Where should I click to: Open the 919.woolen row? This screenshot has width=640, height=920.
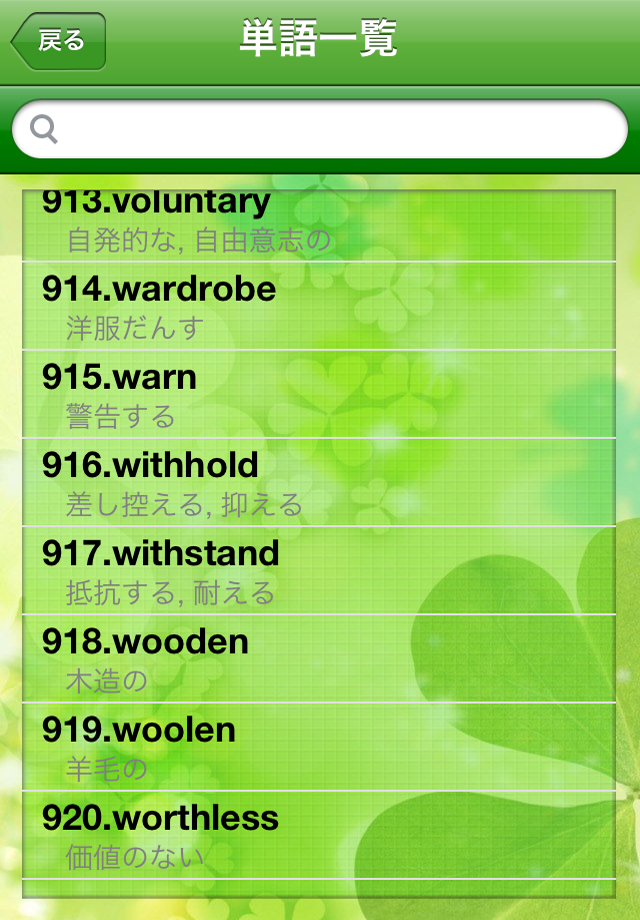click(318, 746)
